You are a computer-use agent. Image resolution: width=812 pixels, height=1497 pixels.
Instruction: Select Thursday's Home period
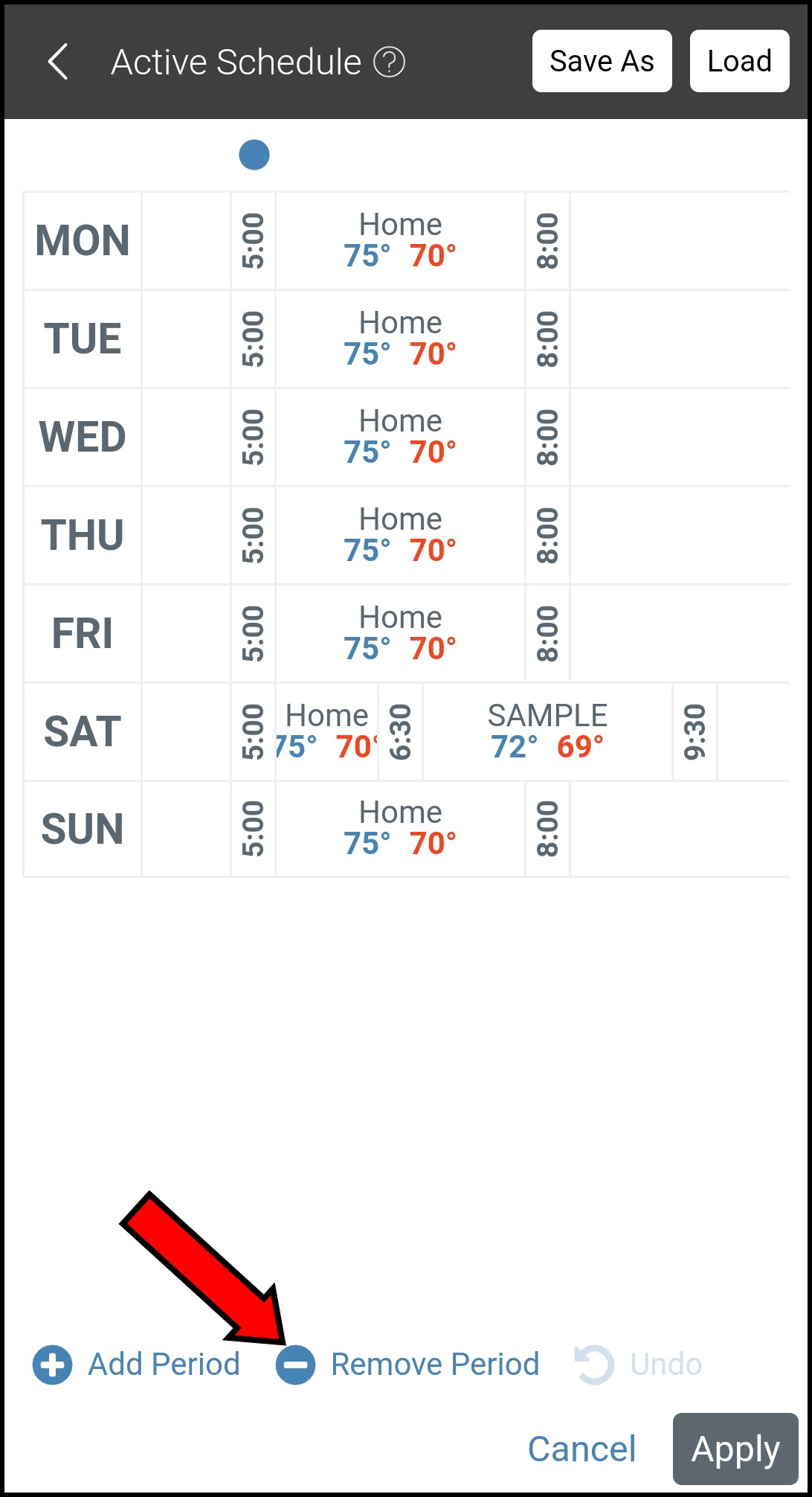[x=400, y=535]
